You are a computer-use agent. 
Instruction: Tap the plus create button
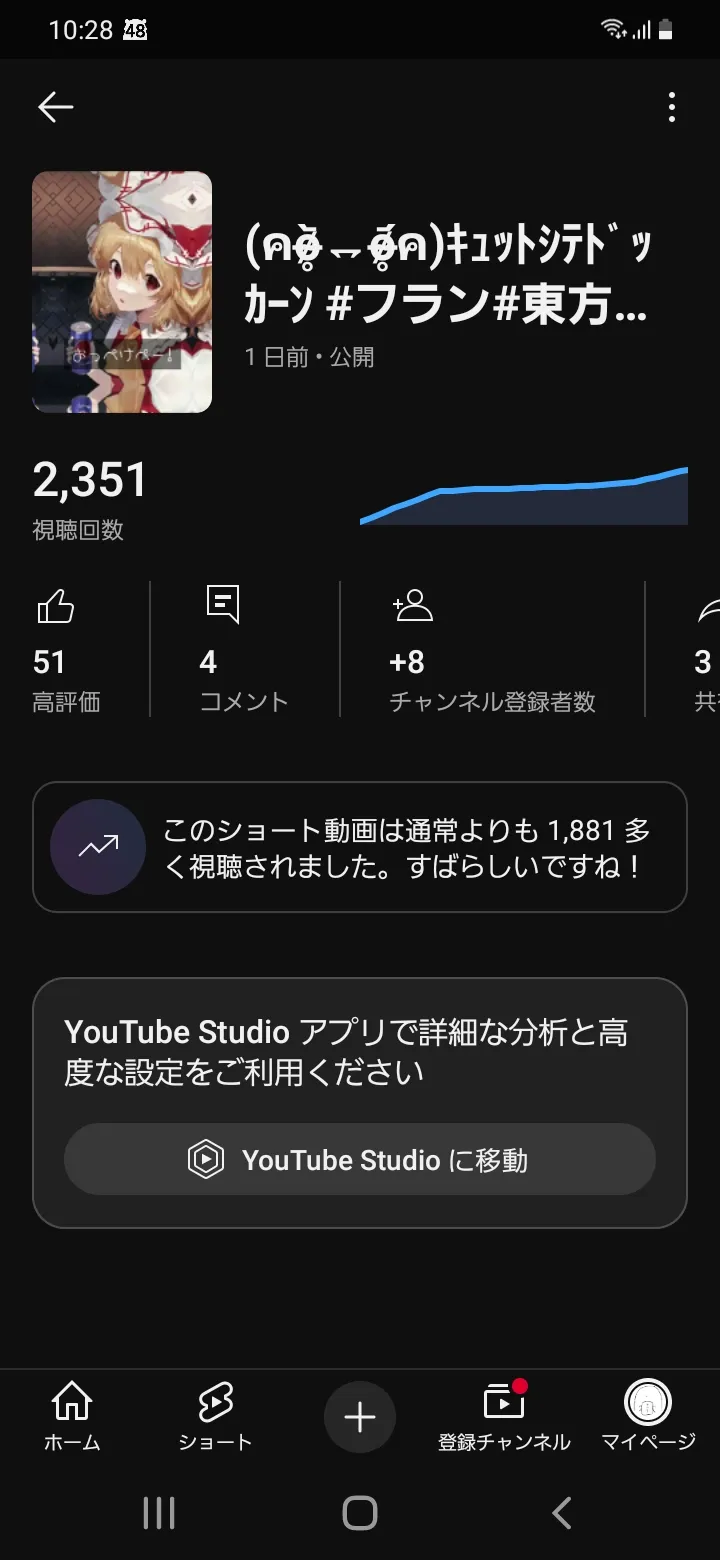(x=360, y=1417)
